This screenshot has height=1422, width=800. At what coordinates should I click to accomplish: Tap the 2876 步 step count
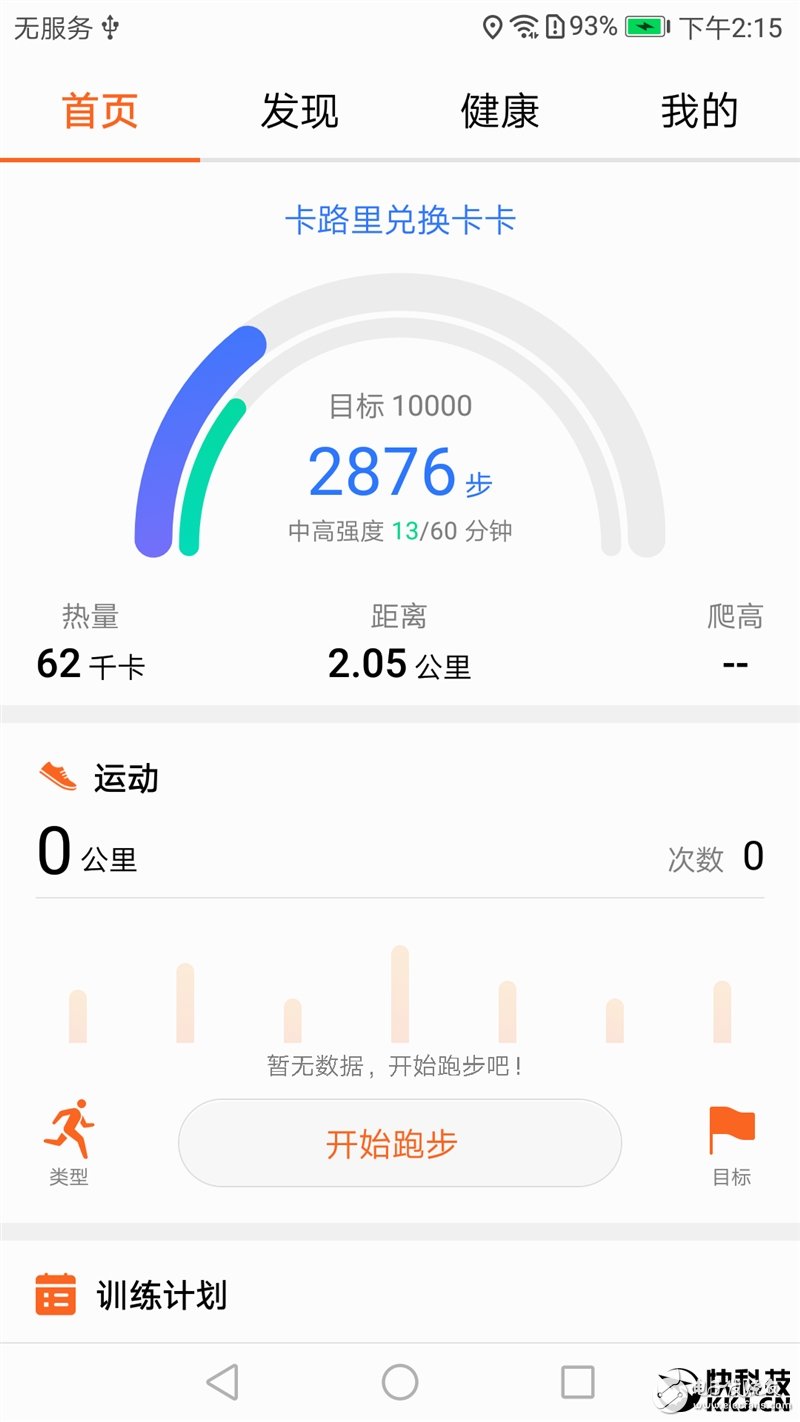[x=400, y=470]
